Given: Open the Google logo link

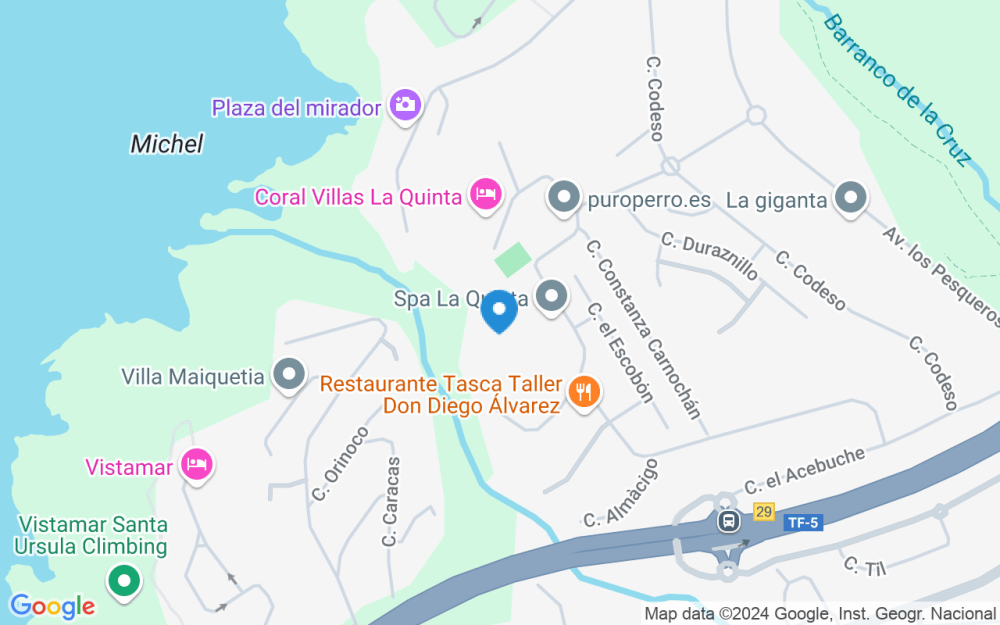Looking at the screenshot, I should pos(53,607).
